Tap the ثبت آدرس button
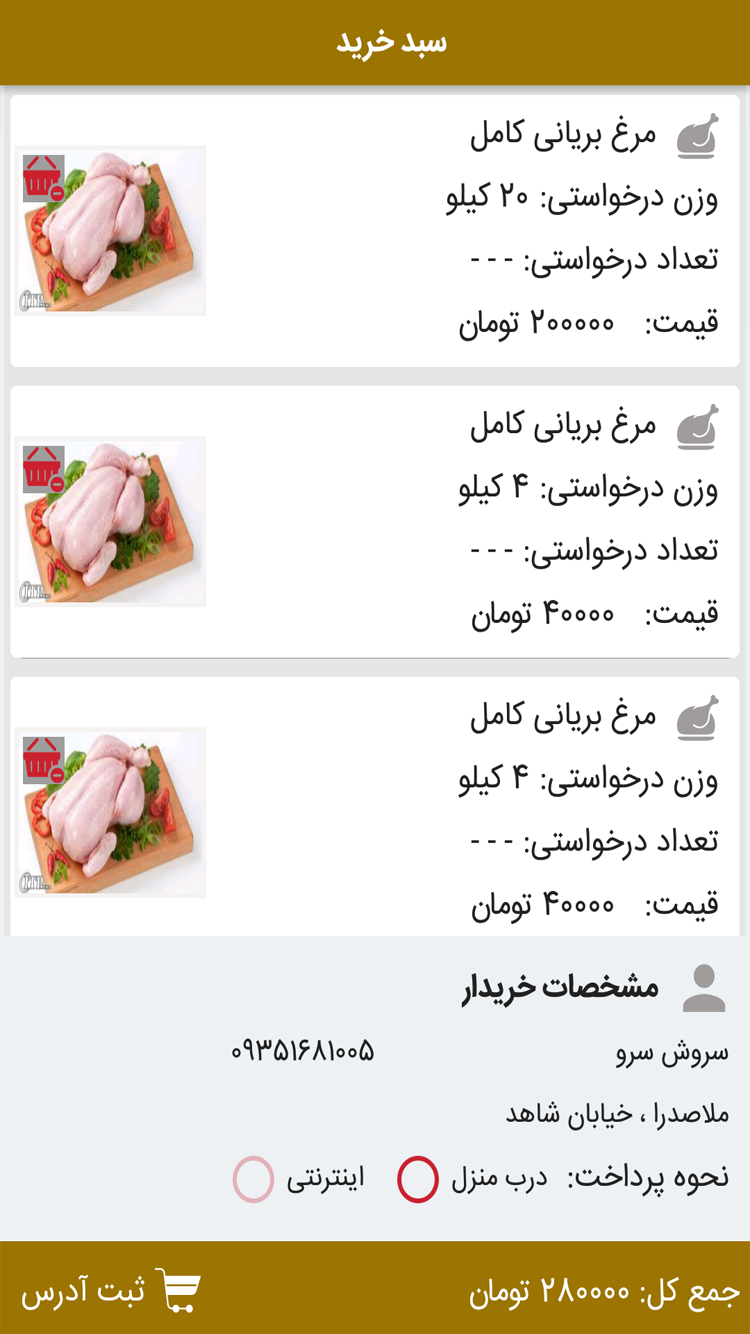750x1334 pixels. [110, 1290]
